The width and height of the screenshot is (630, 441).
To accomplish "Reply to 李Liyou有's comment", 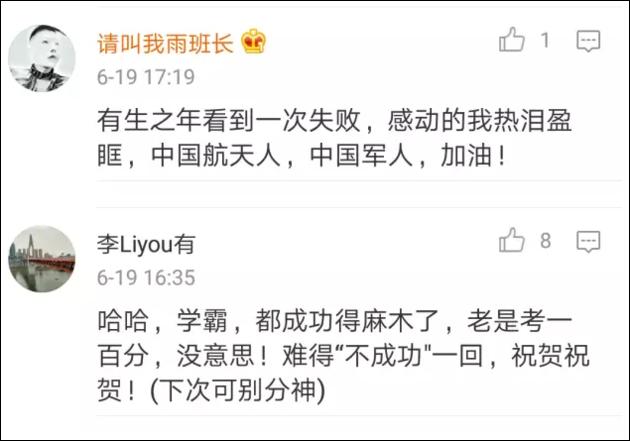I will tap(588, 240).
